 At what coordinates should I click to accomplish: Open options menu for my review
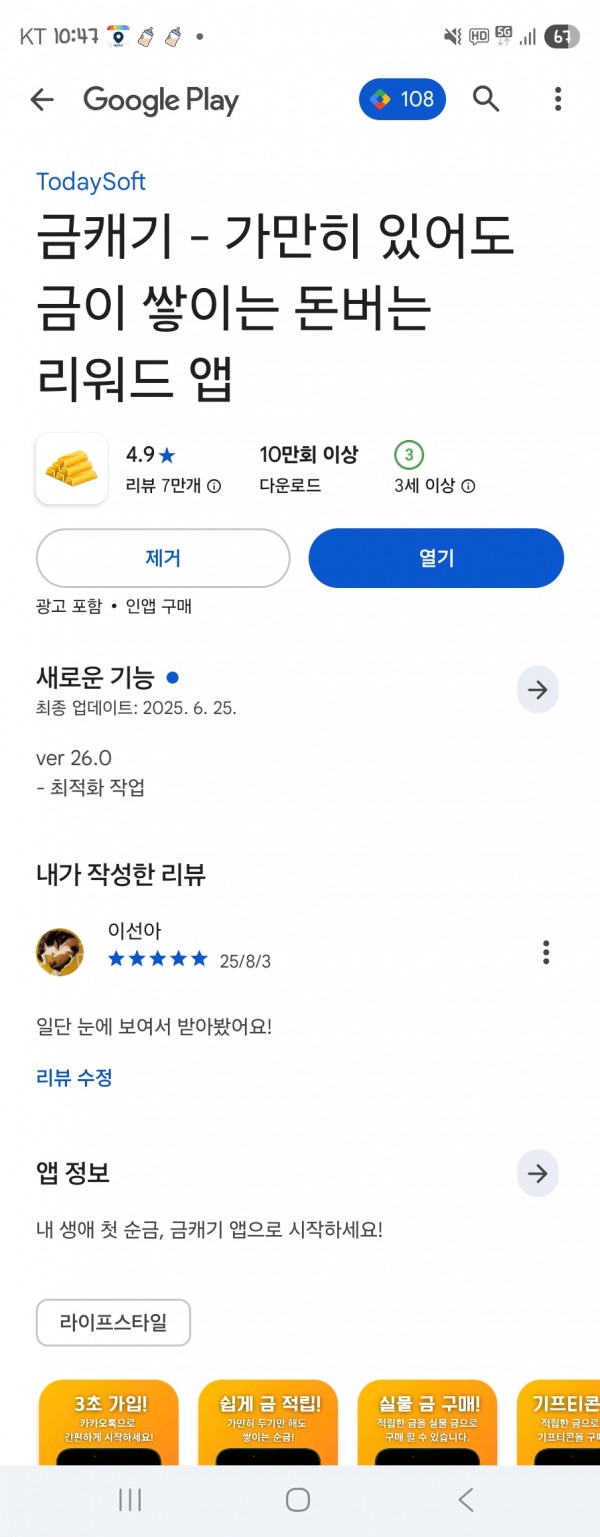pos(546,952)
